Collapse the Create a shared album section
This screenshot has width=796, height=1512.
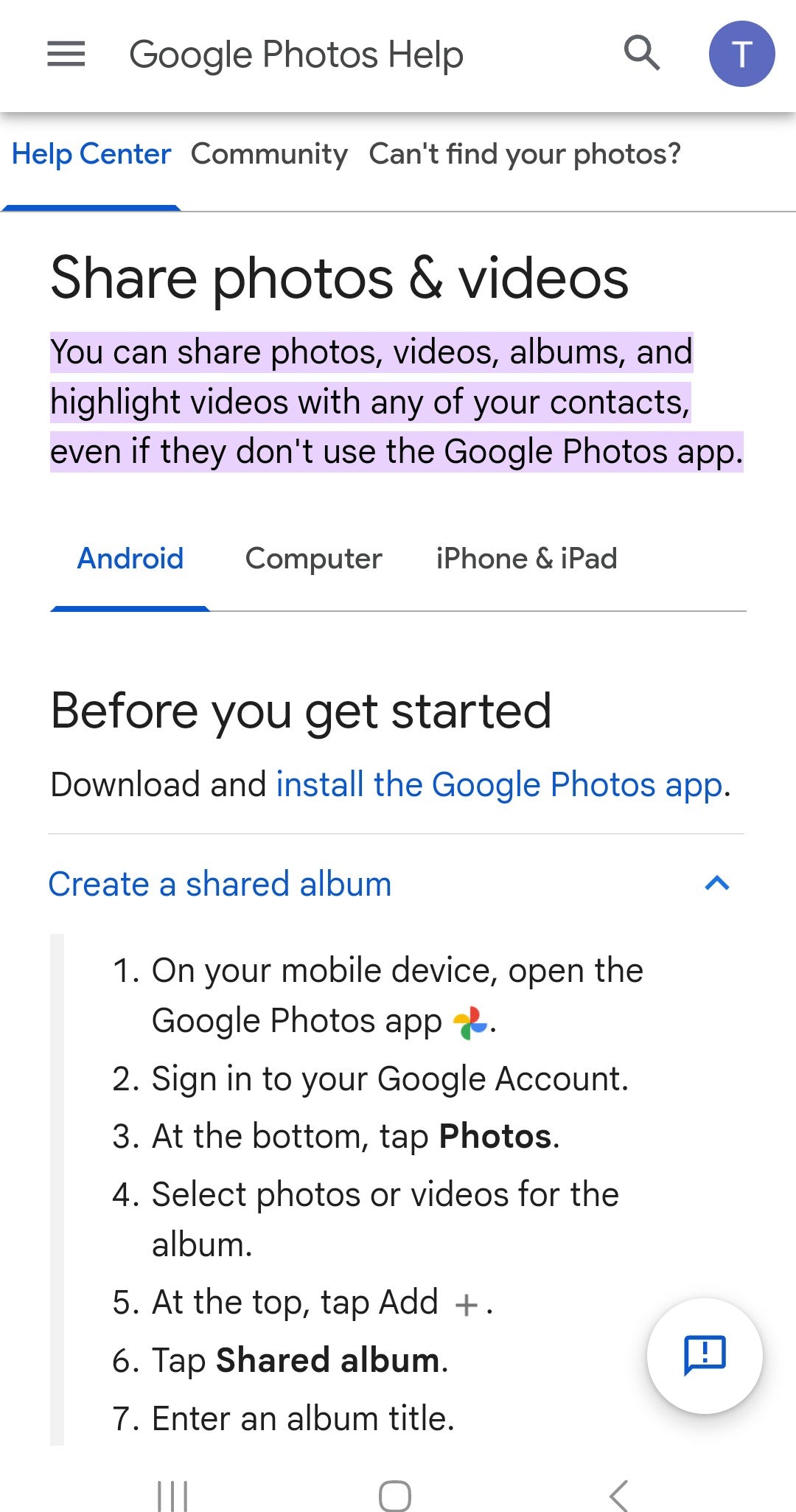coord(716,883)
